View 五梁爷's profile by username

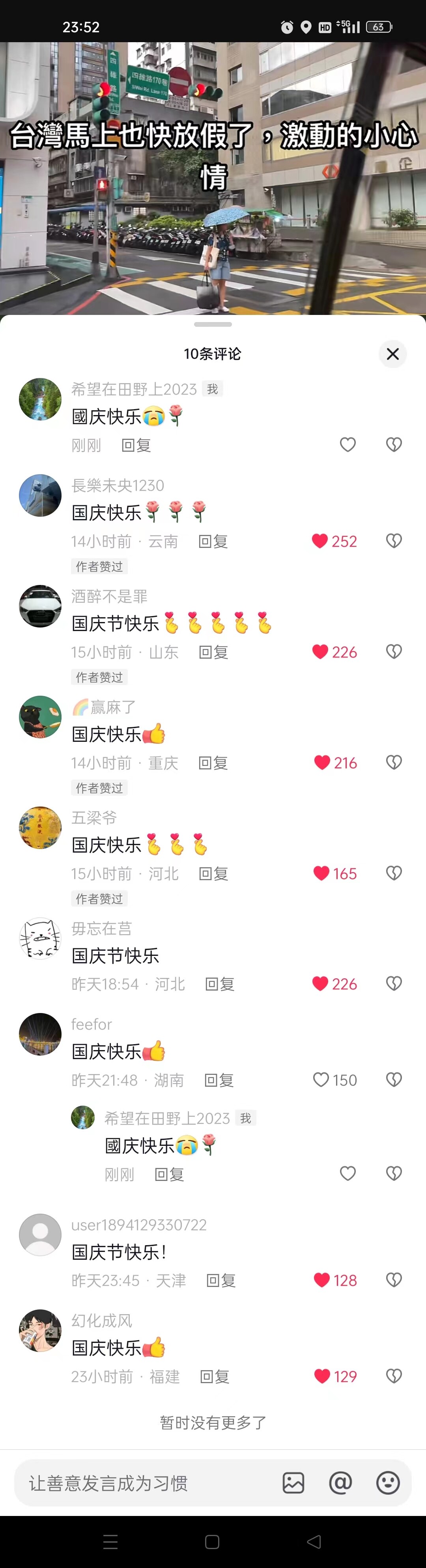click(x=94, y=818)
